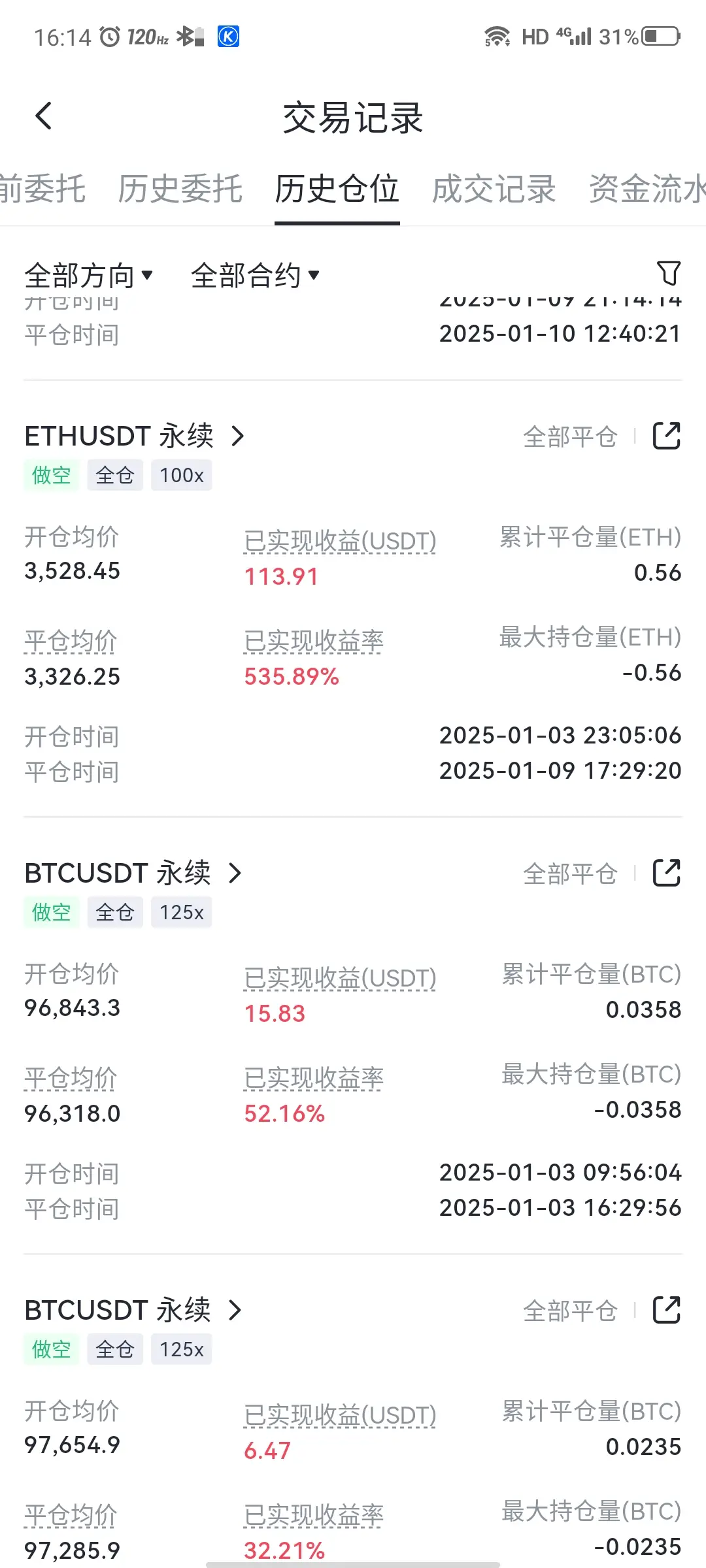Open BTCUSDT 永续 with 6.47 profit
Viewport: 706px width, 1568px height.
pos(133,1310)
